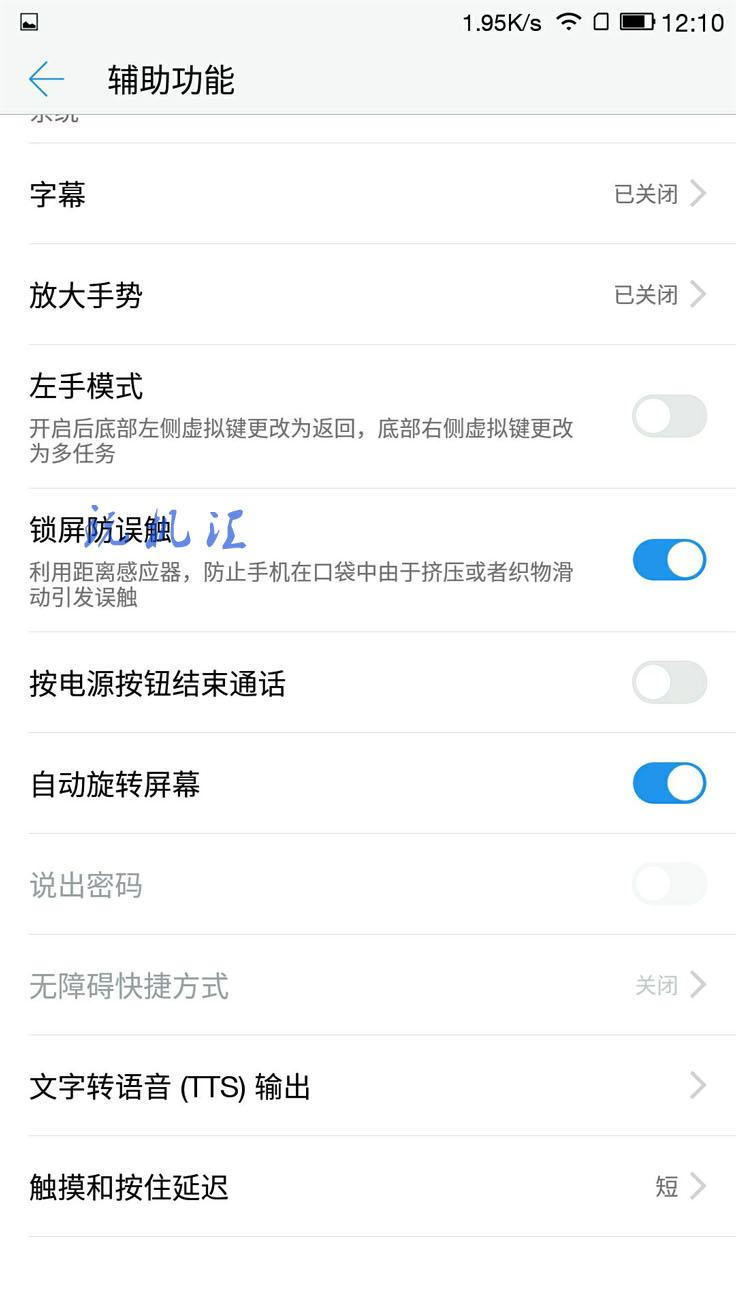Disable 自动旋转屏幕

point(669,784)
